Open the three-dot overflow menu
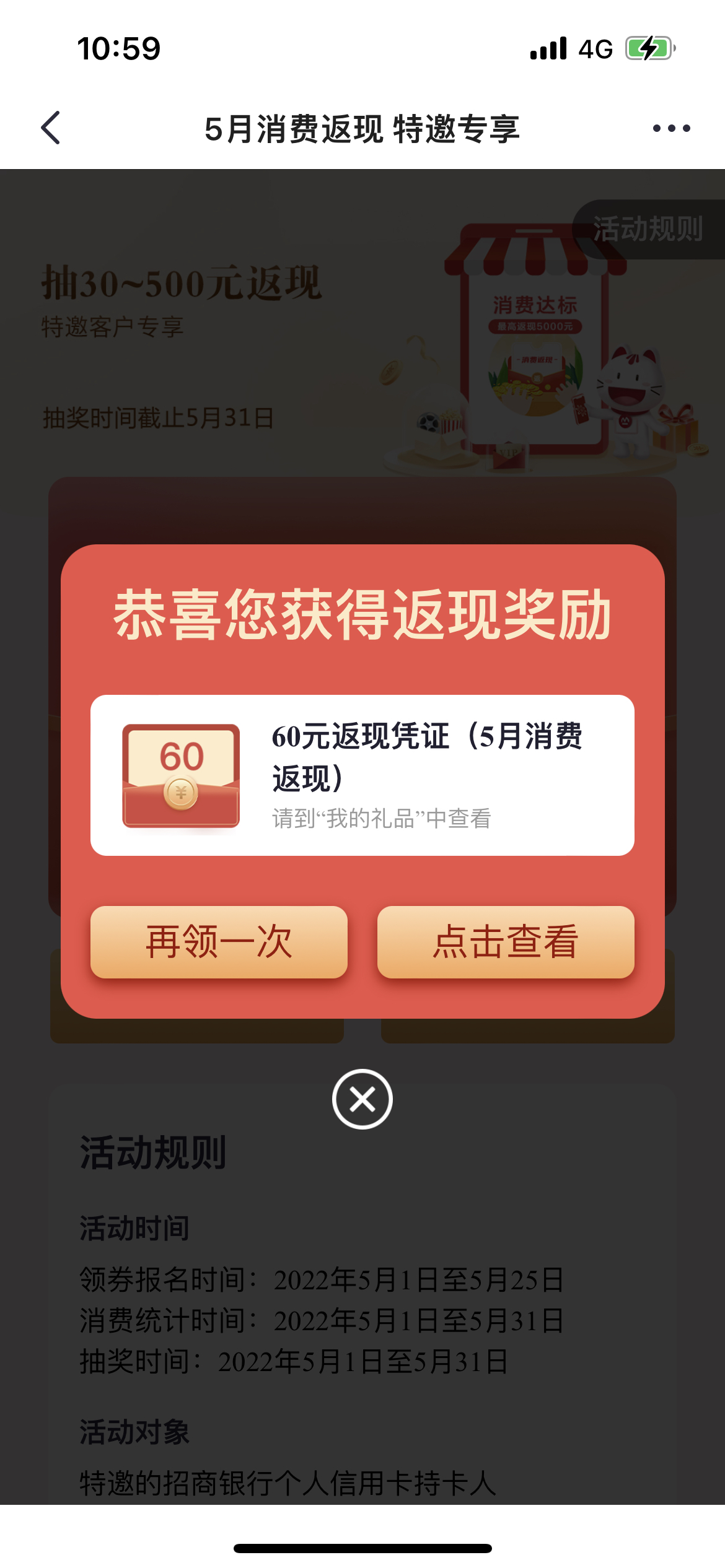This screenshot has height=1568, width=725. [672, 128]
